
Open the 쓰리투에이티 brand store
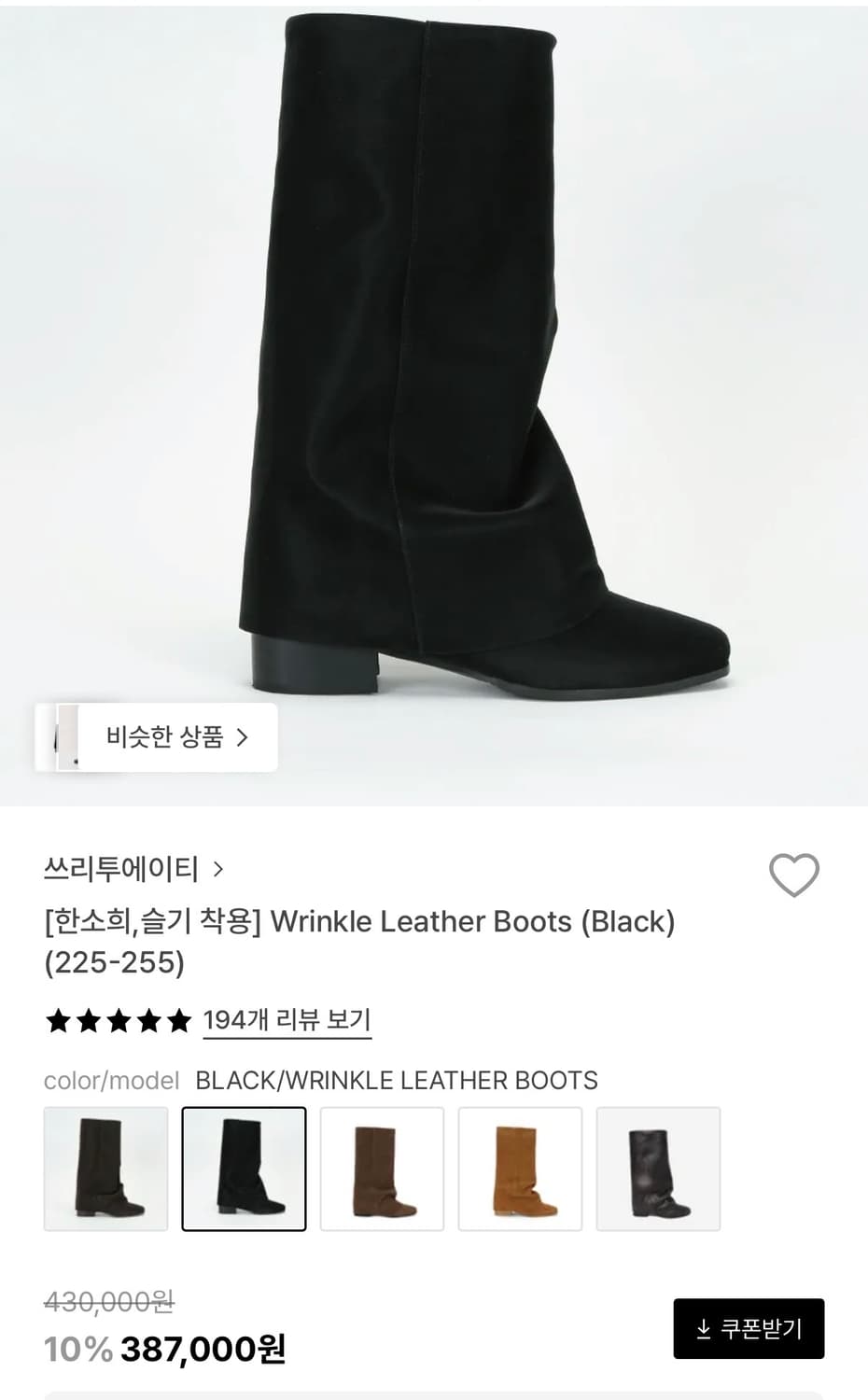[121, 868]
